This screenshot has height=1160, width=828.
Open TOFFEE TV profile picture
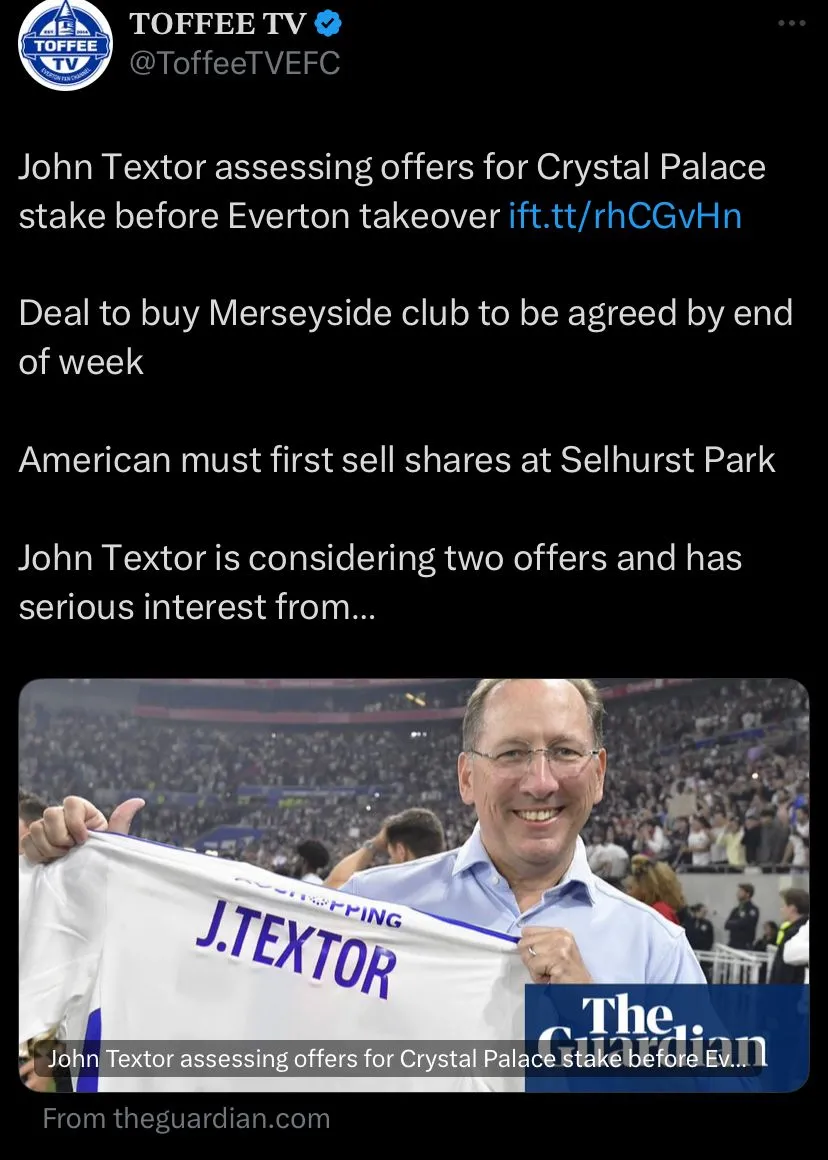[66, 46]
